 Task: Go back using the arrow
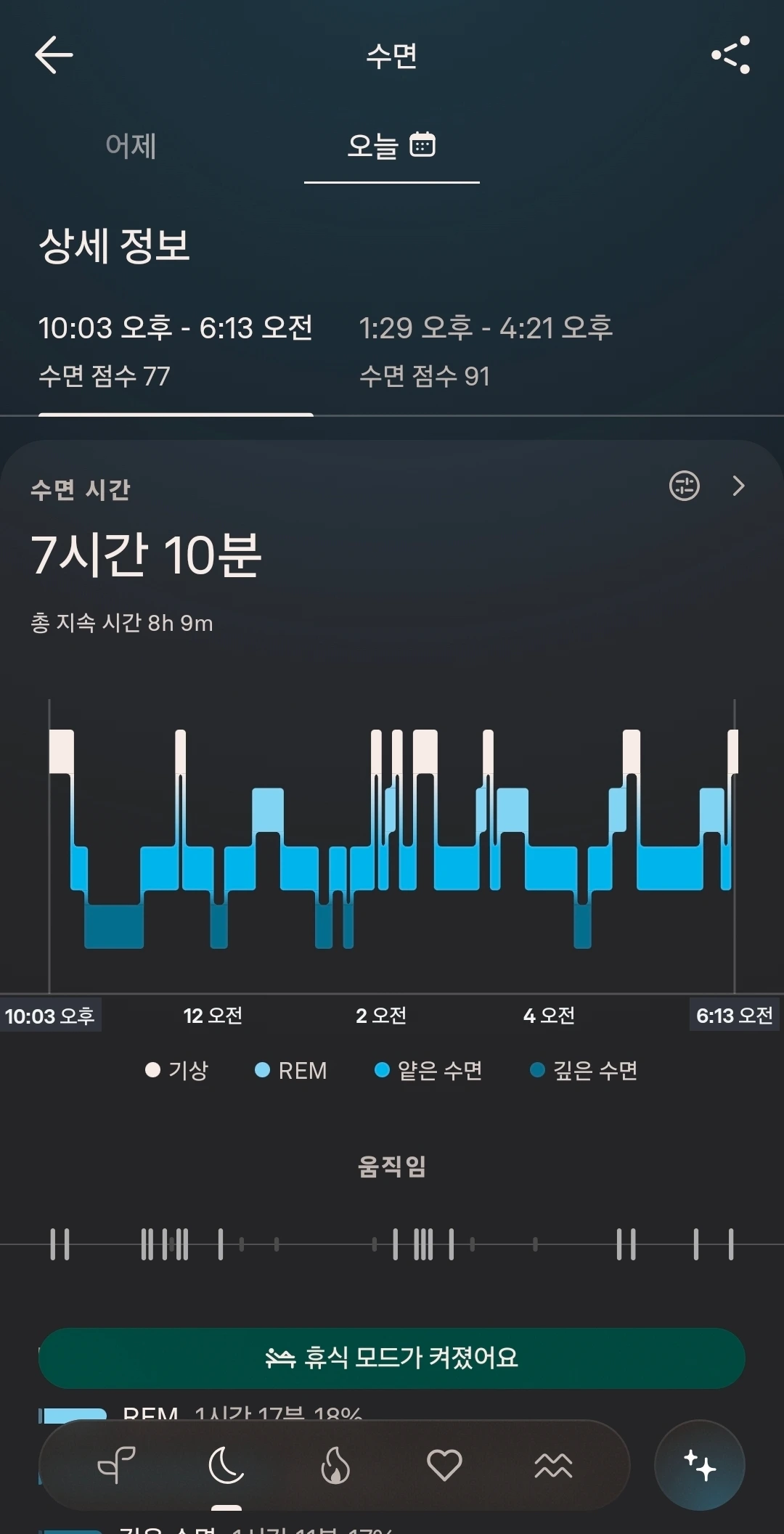54,55
